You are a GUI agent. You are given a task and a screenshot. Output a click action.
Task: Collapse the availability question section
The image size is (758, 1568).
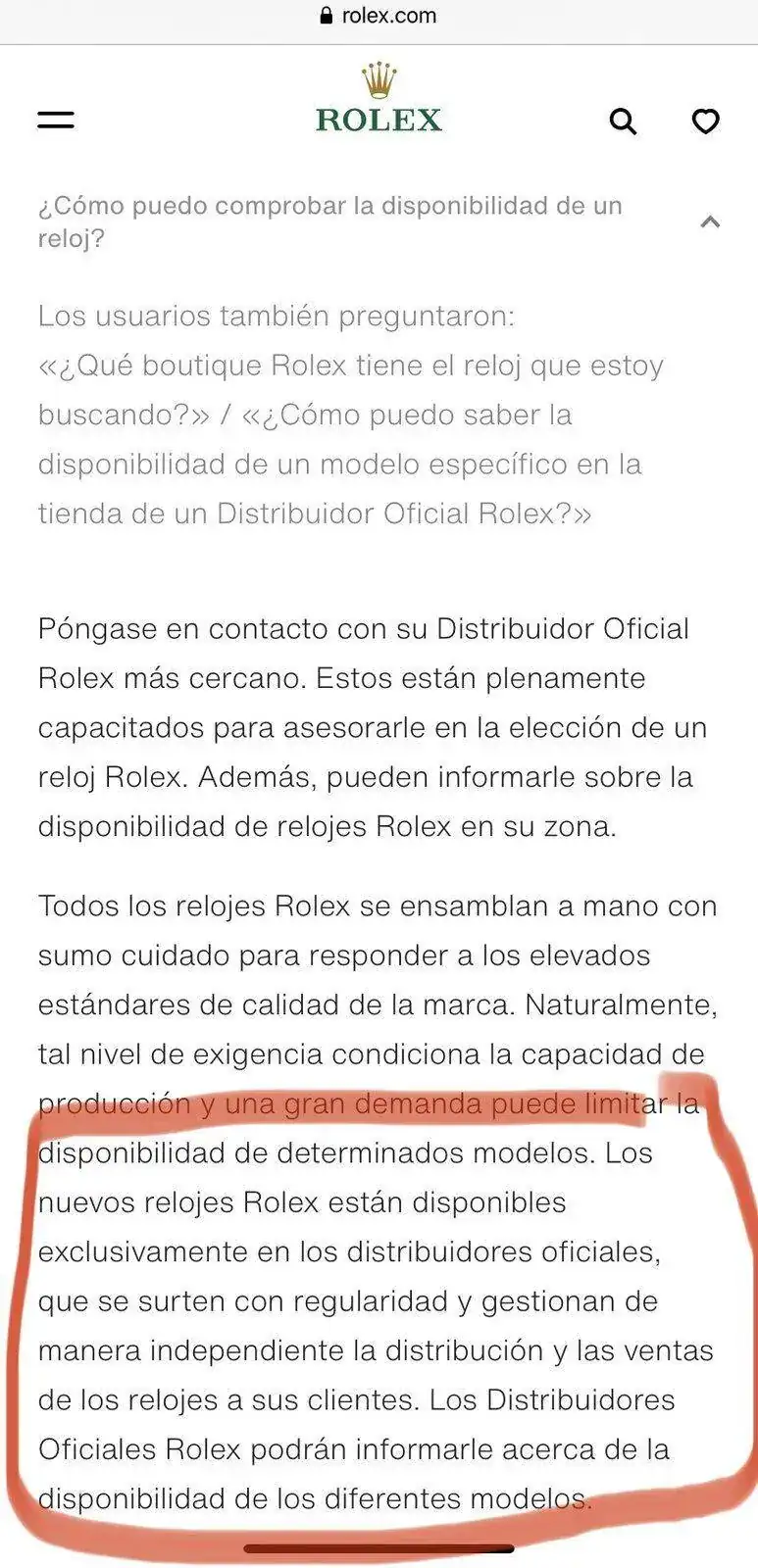(x=710, y=222)
